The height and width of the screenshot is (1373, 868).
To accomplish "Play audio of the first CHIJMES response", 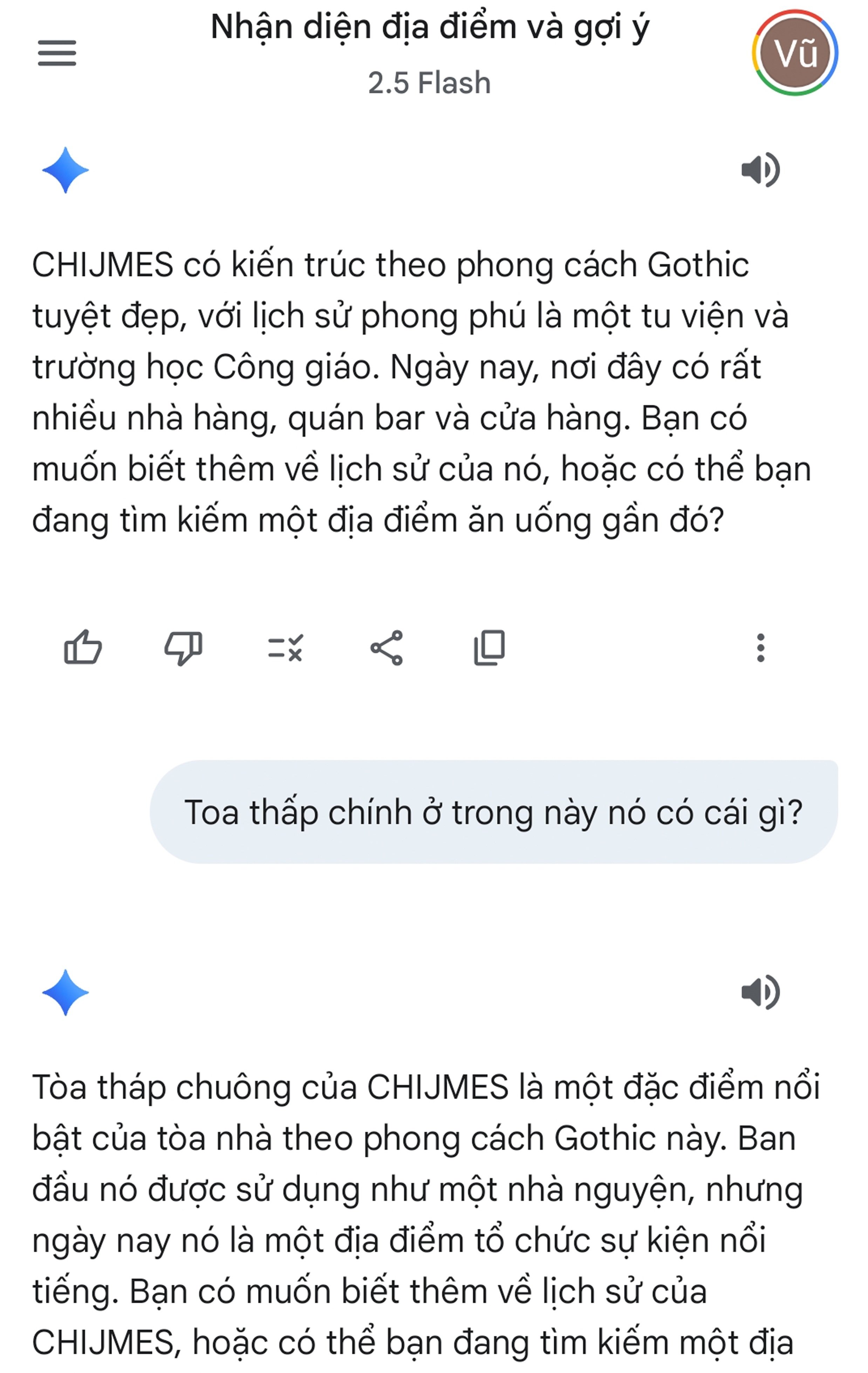I will tap(760, 170).
